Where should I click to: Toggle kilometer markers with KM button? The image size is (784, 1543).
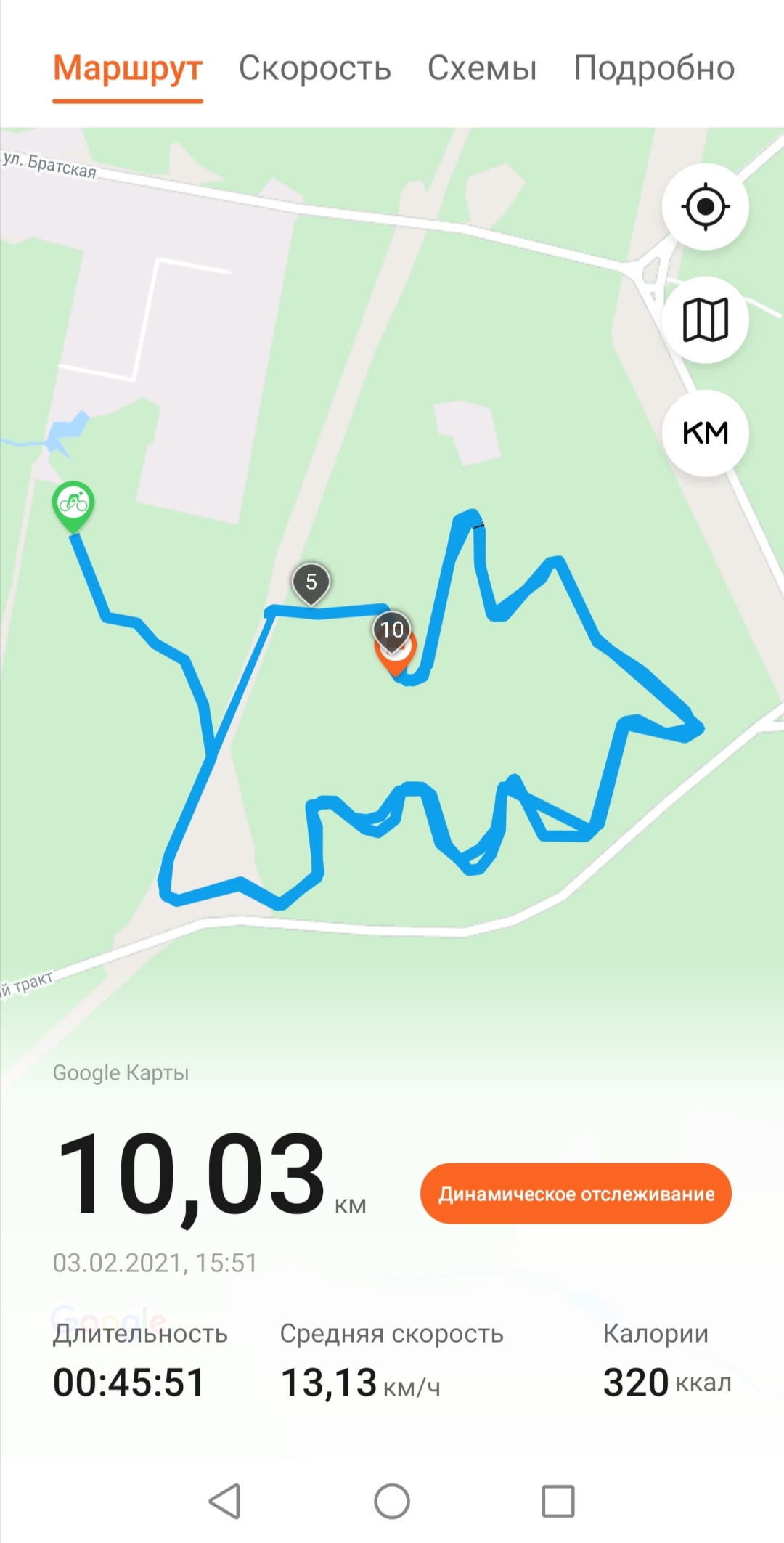point(705,433)
